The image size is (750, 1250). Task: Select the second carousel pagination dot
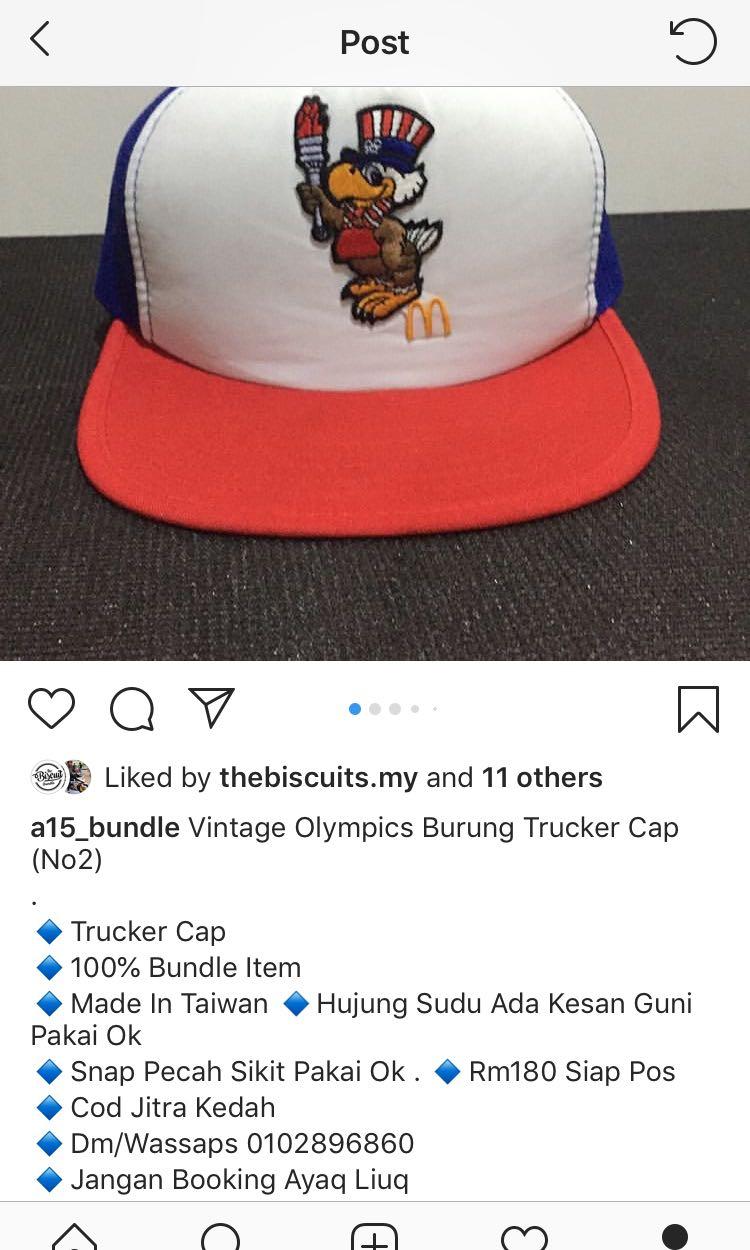coord(375,708)
